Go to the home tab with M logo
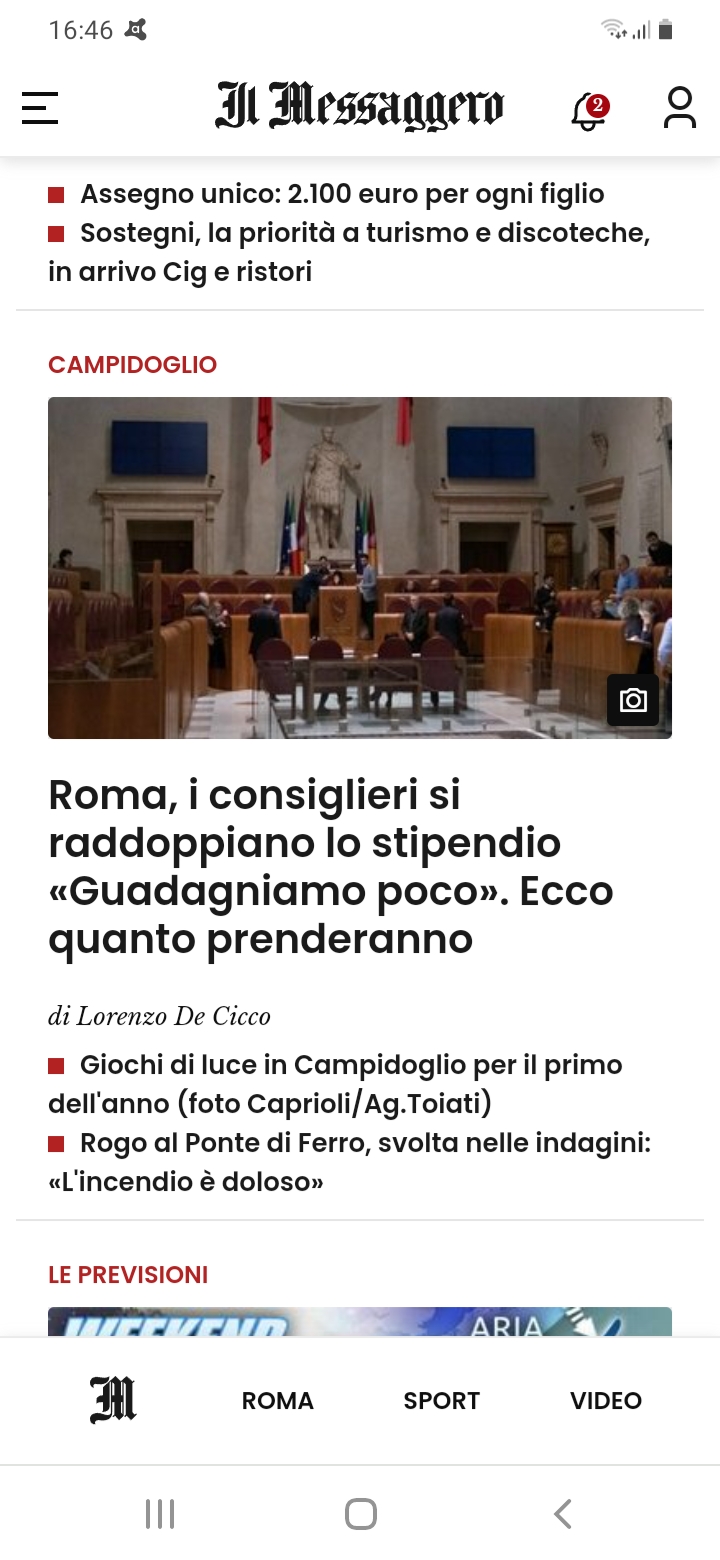The width and height of the screenshot is (720, 1560). 113,1400
